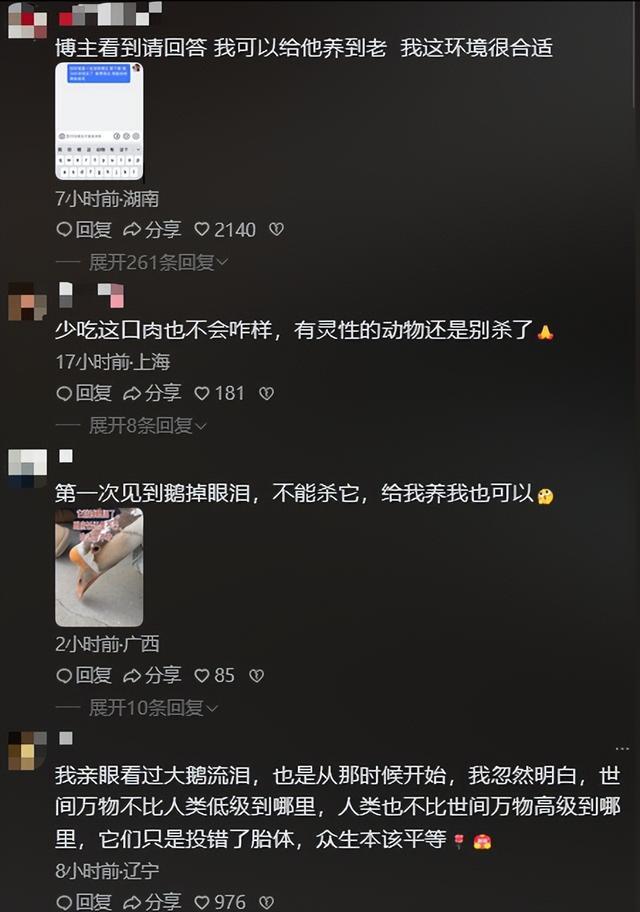Dislike the Shanghai comment
Viewport: 640px width, 912px height.
click(266, 393)
